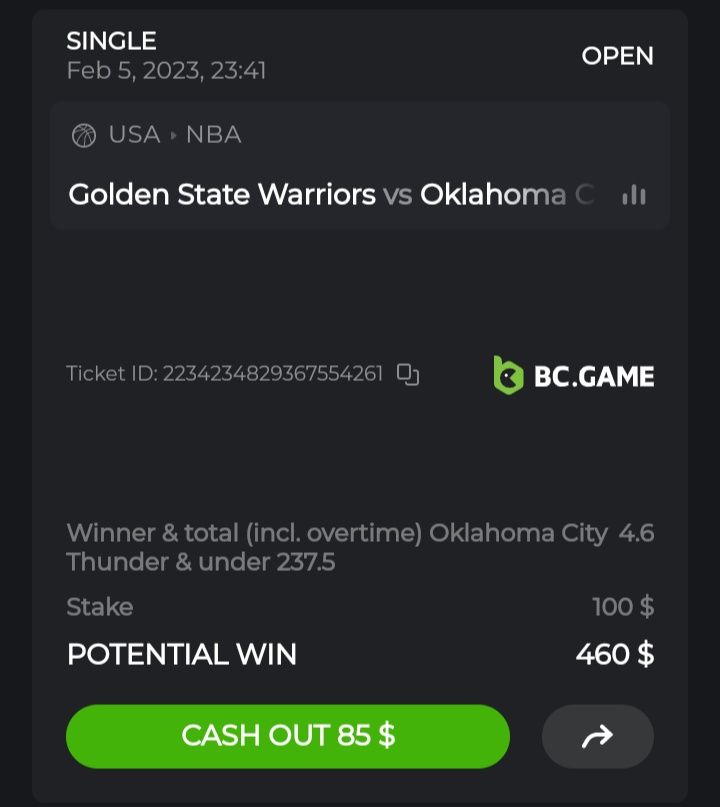Open match statistics bars icon
The height and width of the screenshot is (807, 720).
(x=633, y=195)
